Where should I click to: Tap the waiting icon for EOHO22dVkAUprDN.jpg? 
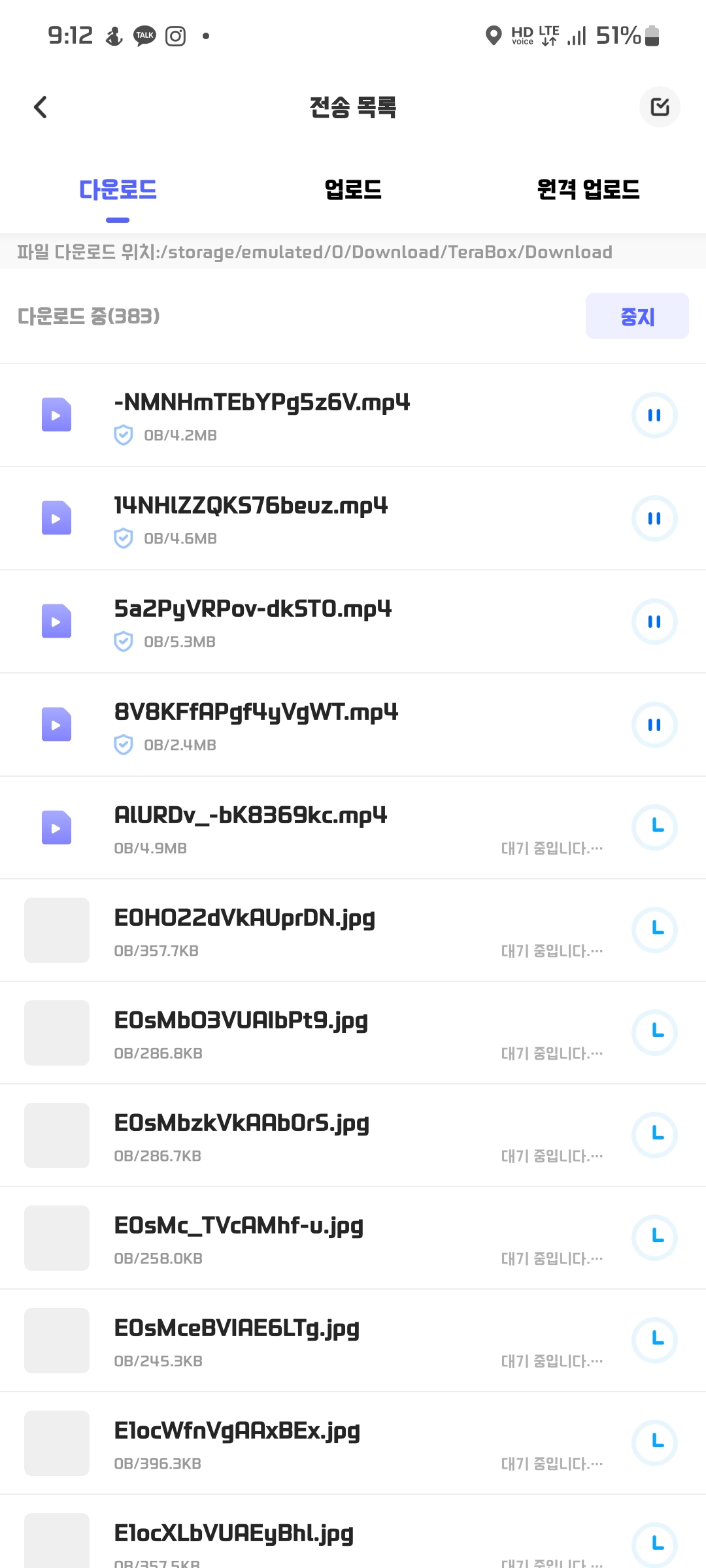click(x=654, y=930)
